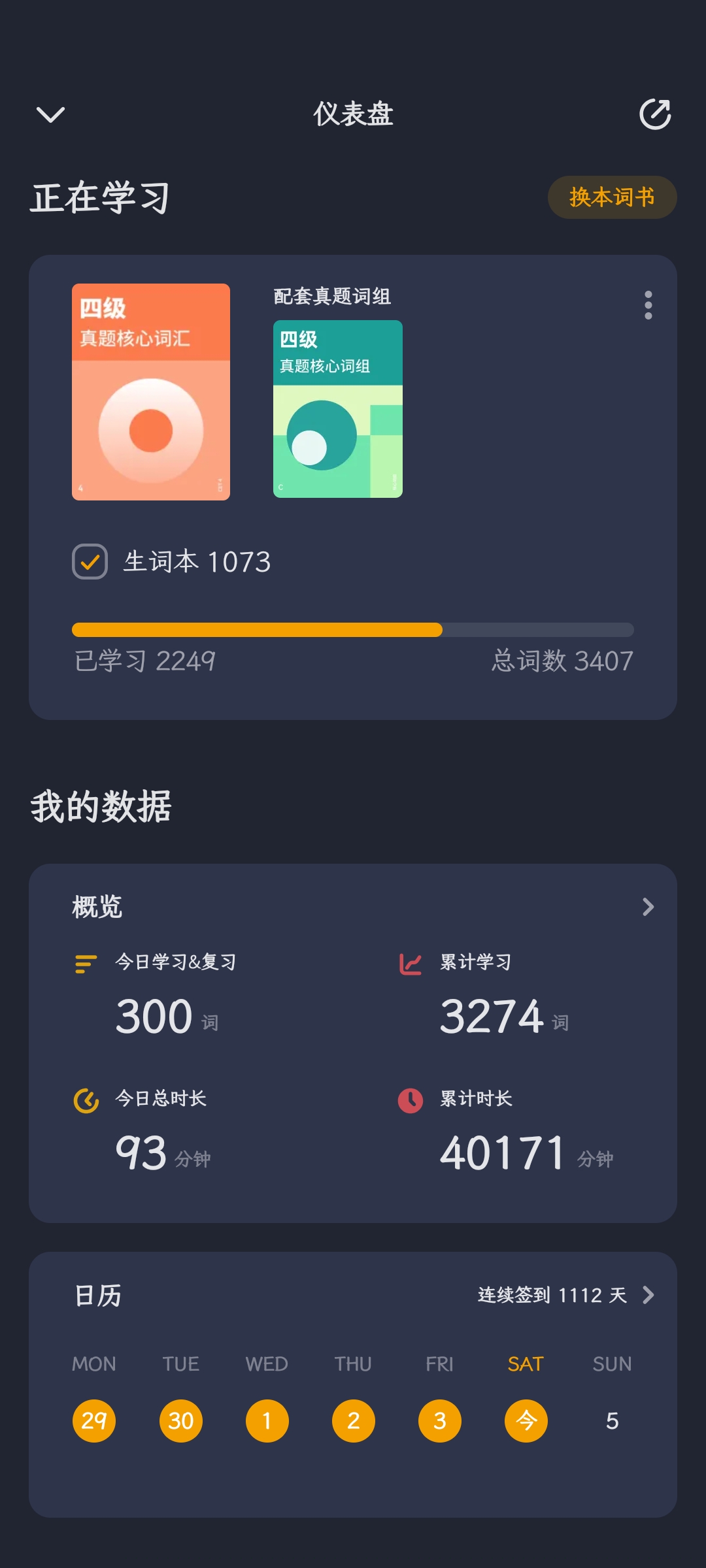Image resolution: width=706 pixels, height=1568 pixels.
Task: Toggle the 生词本 1073 checkbox
Action: click(90, 562)
